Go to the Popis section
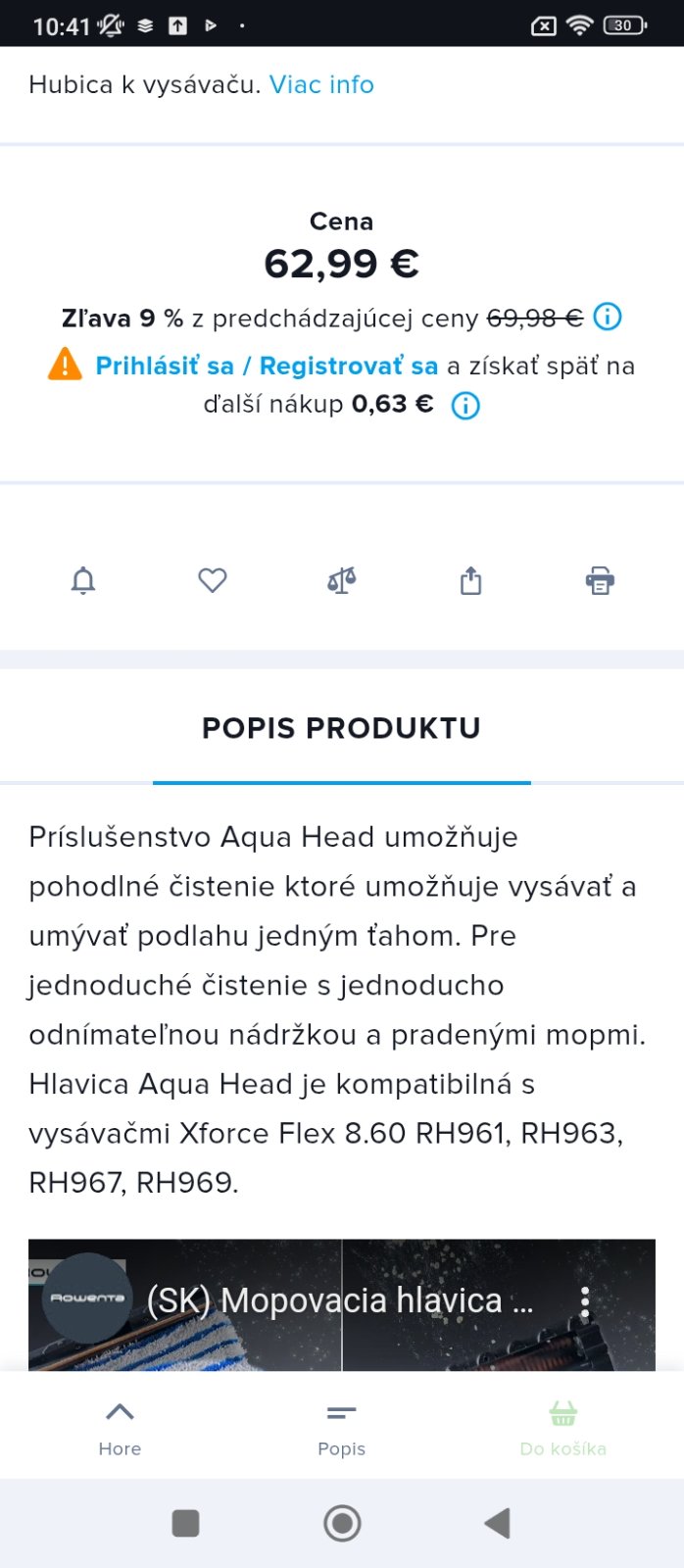 [x=341, y=1427]
